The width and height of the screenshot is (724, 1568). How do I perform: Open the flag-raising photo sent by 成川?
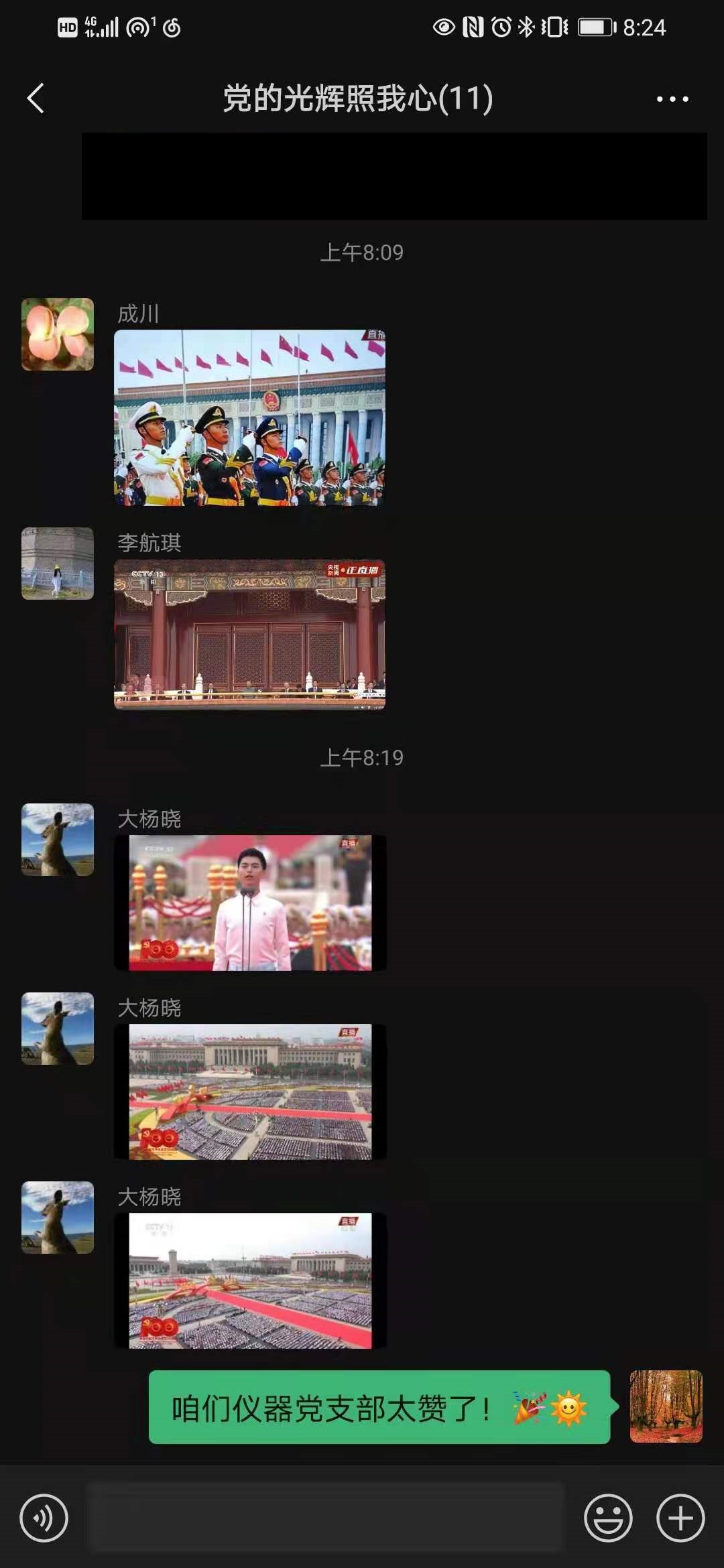tap(249, 417)
